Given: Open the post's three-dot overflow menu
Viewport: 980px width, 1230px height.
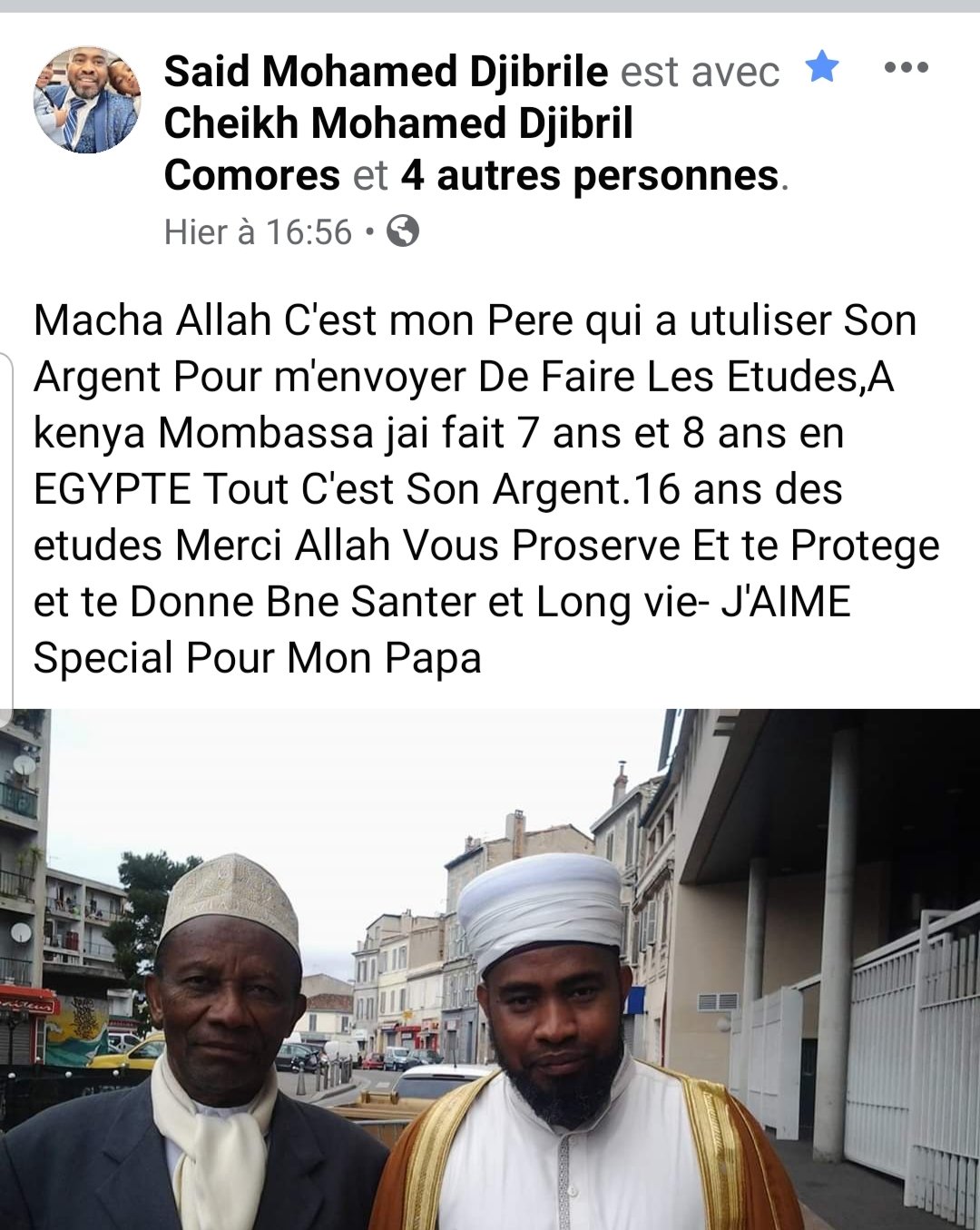Looking at the screenshot, I should pyautogui.click(x=906, y=68).
